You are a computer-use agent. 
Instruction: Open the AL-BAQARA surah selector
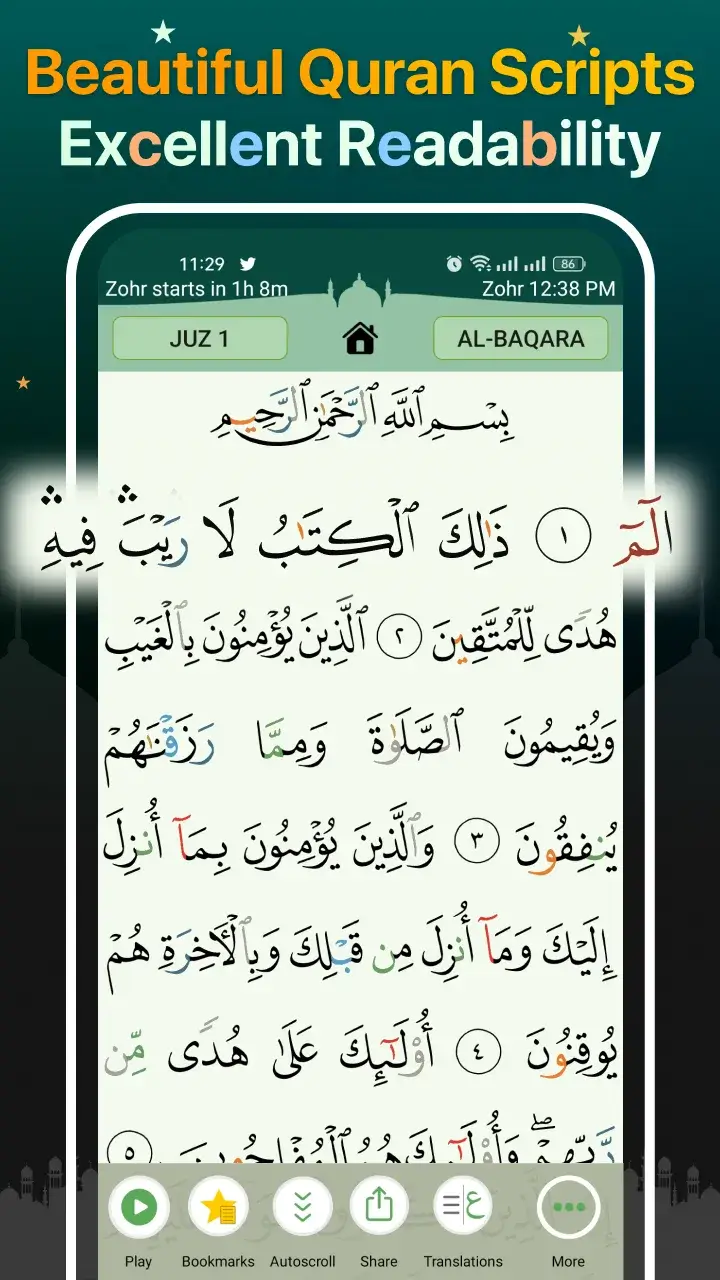point(522,338)
